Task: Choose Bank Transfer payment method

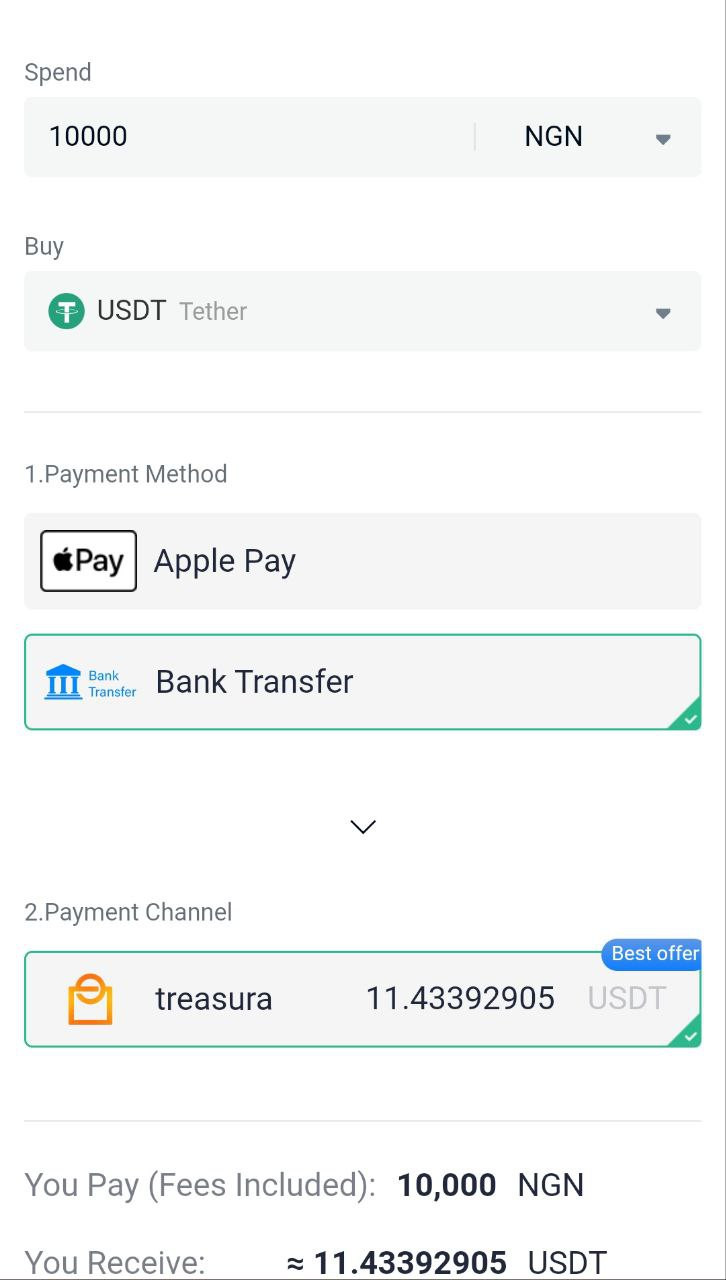Action: click(362, 682)
